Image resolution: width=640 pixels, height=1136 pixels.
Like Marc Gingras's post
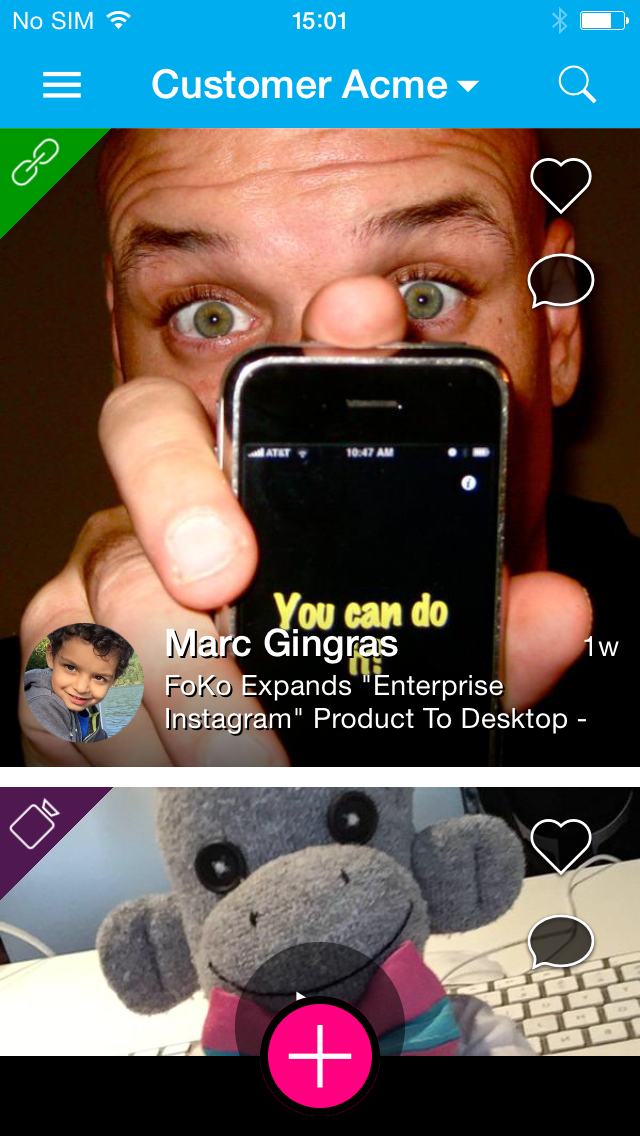pyautogui.click(x=561, y=185)
